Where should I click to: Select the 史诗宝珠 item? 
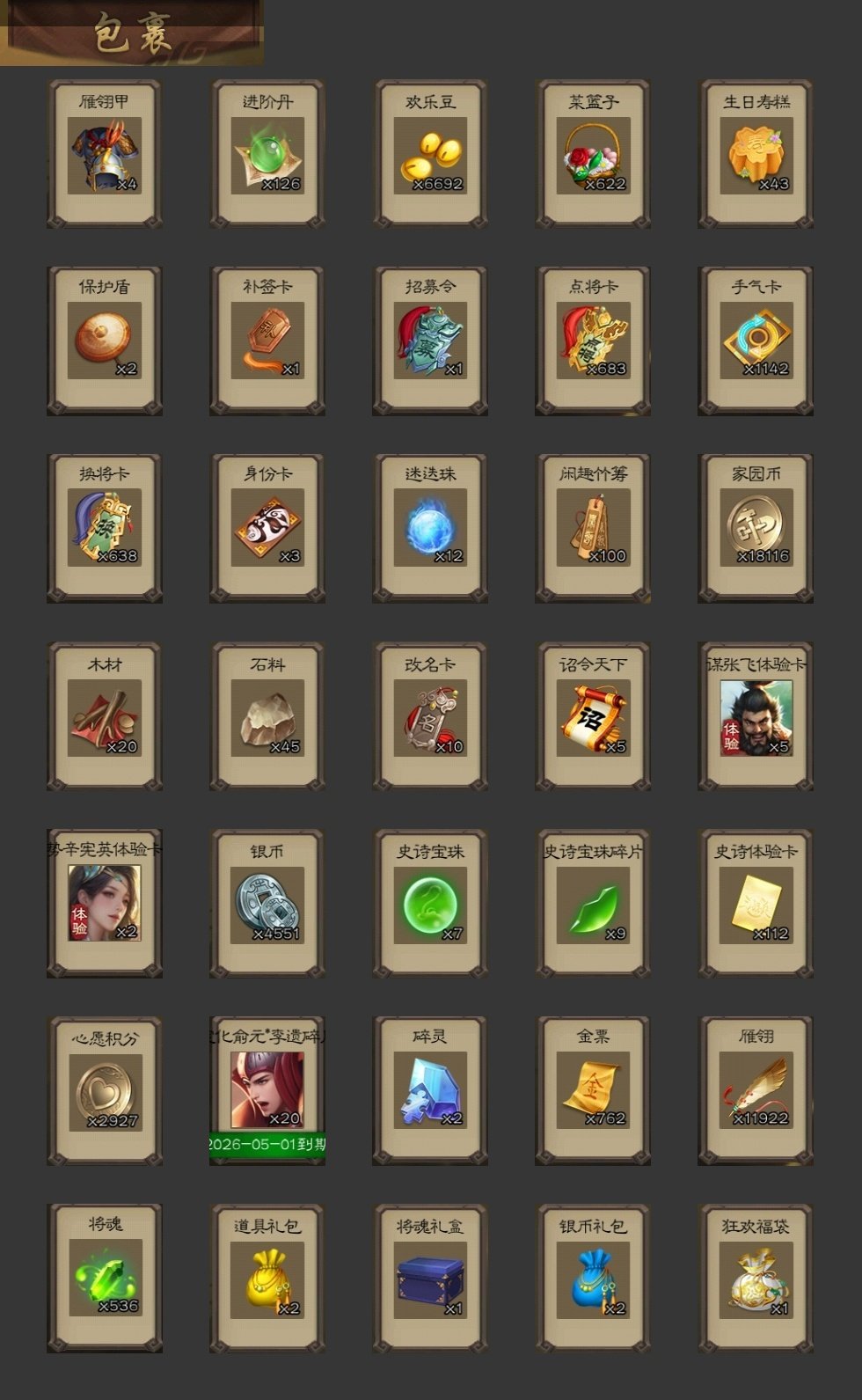pos(430,904)
